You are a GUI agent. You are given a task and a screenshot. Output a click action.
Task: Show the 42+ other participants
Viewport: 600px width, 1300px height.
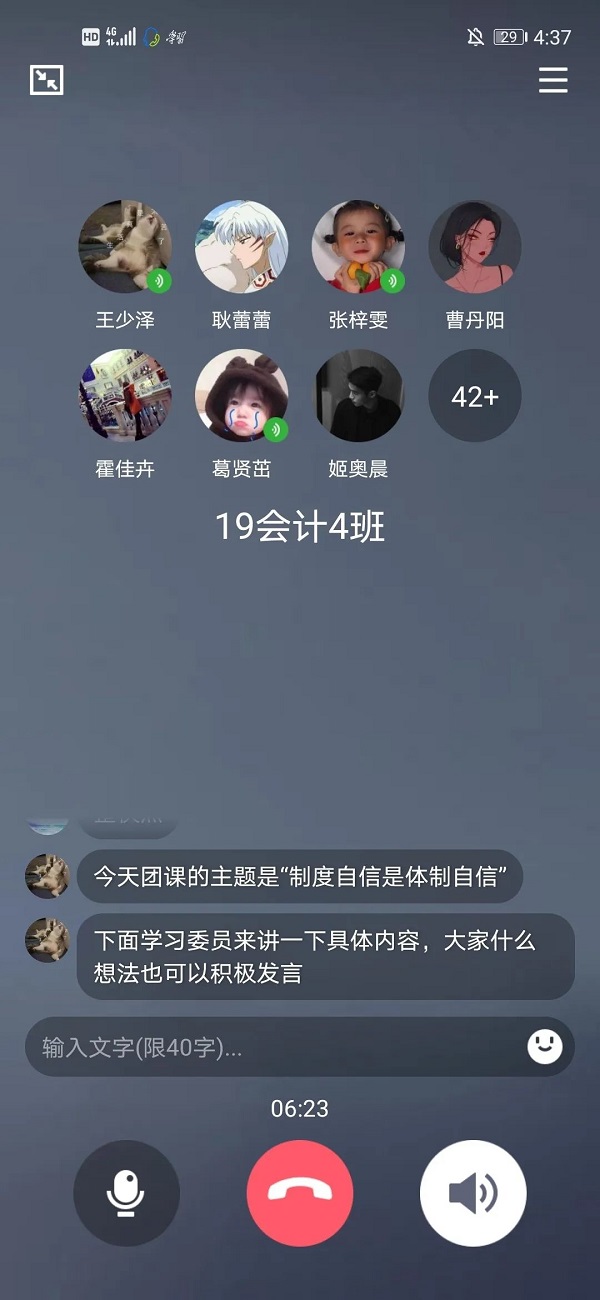[474, 396]
